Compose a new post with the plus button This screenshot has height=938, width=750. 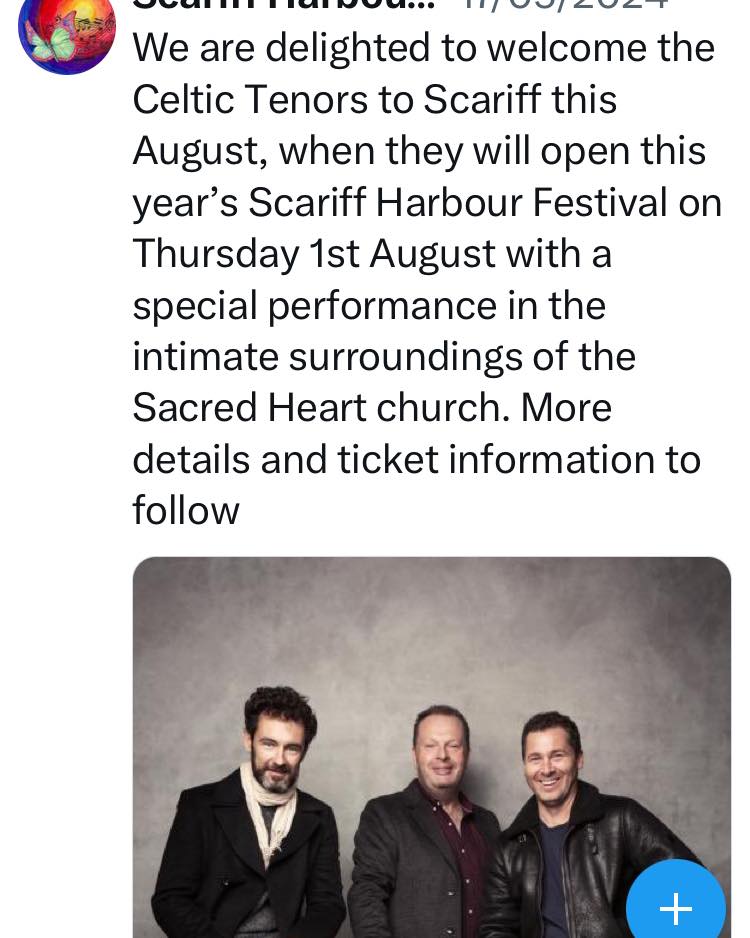click(x=676, y=905)
